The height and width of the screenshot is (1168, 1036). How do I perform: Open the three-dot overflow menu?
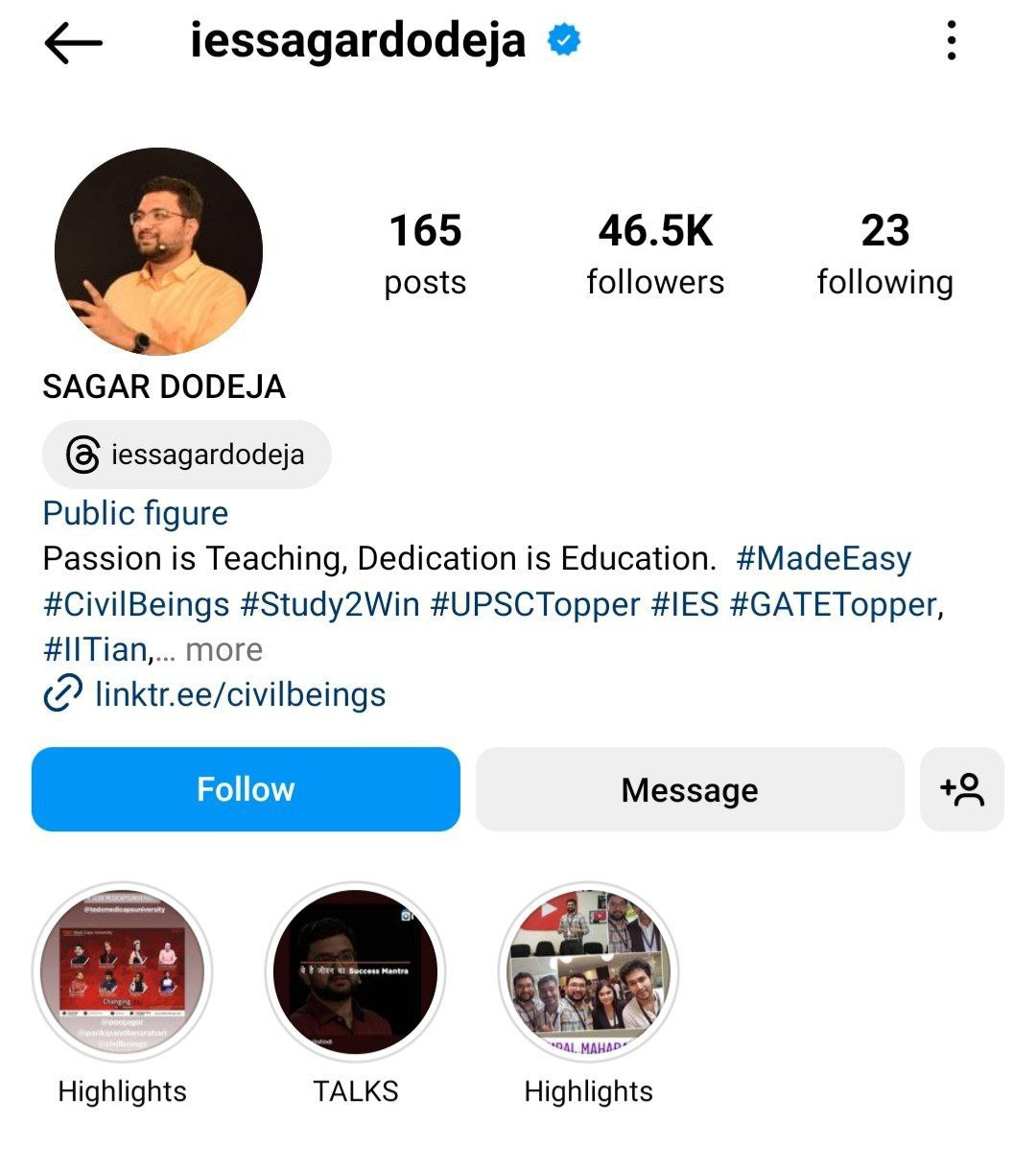pyautogui.click(x=951, y=41)
